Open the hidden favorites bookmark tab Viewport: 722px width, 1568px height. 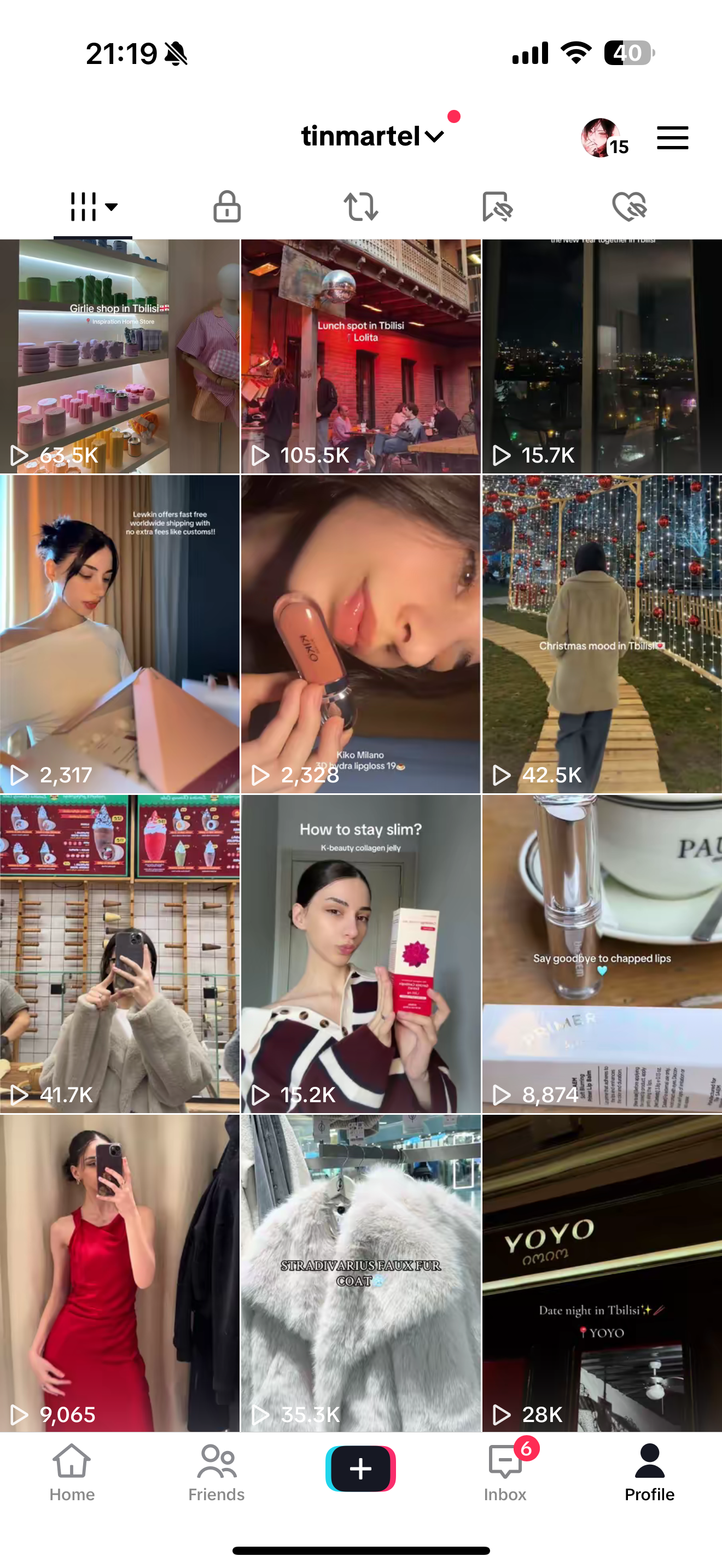click(496, 206)
